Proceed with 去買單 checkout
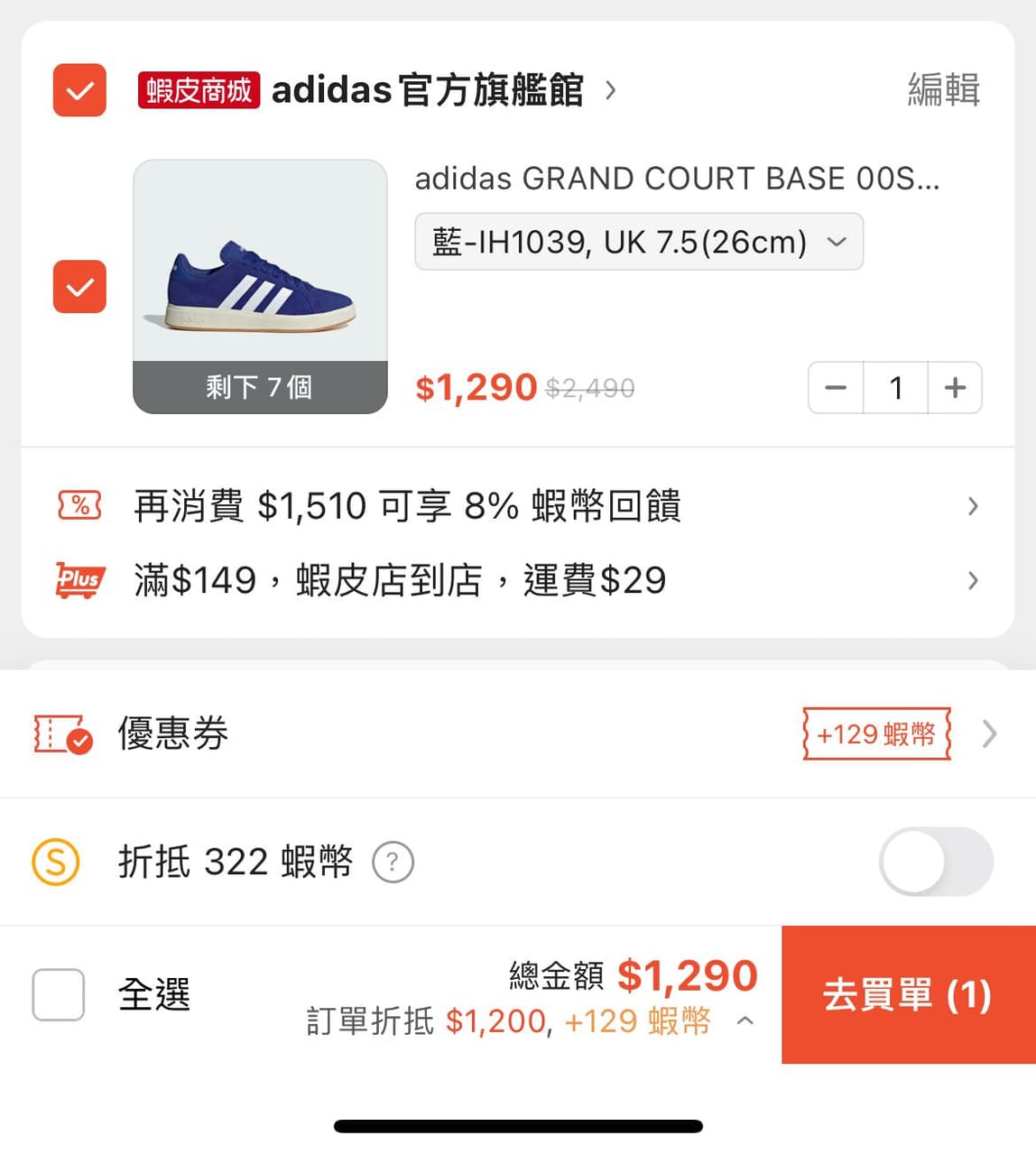The width and height of the screenshot is (1036, 1154). click(907, 994)
